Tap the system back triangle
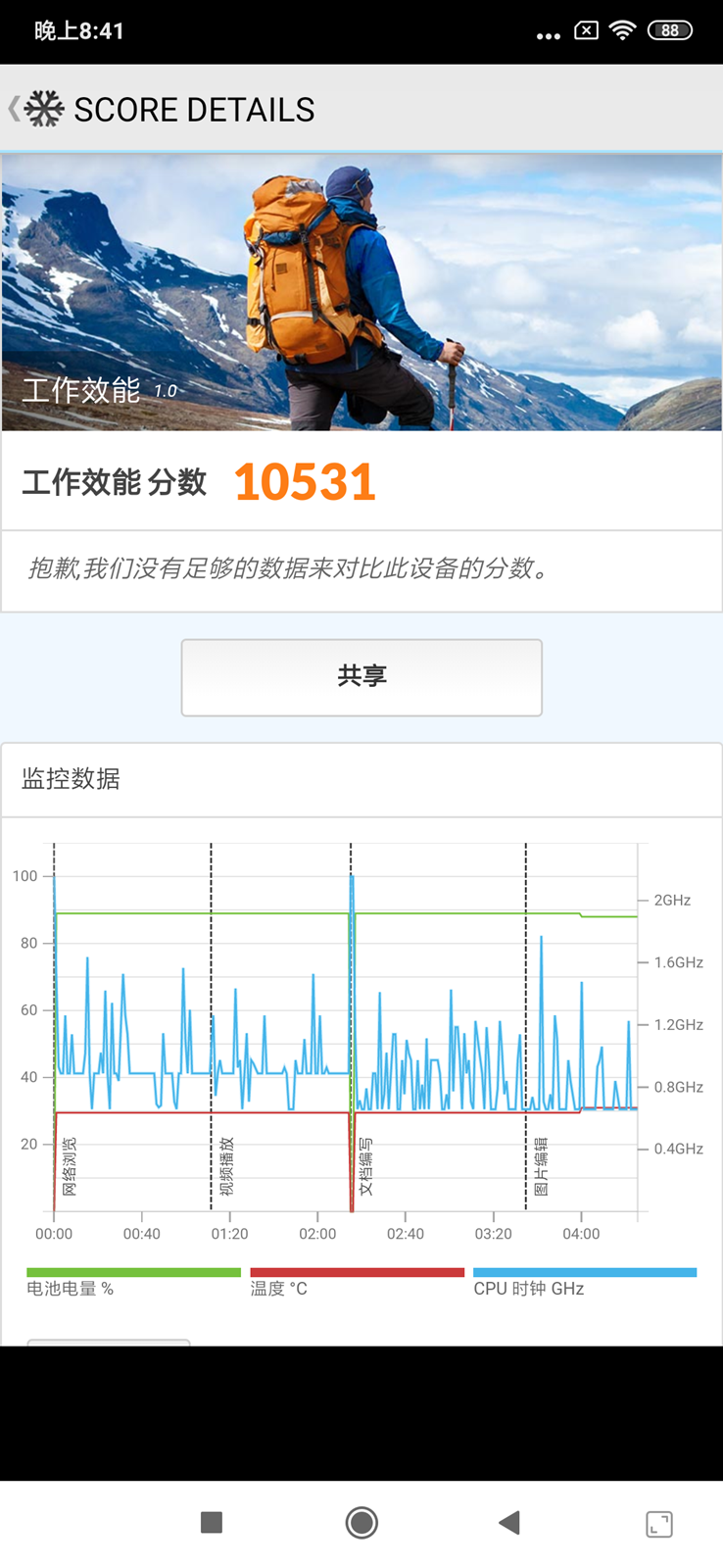The image size is (723, 1568). tap(509, 1522)
